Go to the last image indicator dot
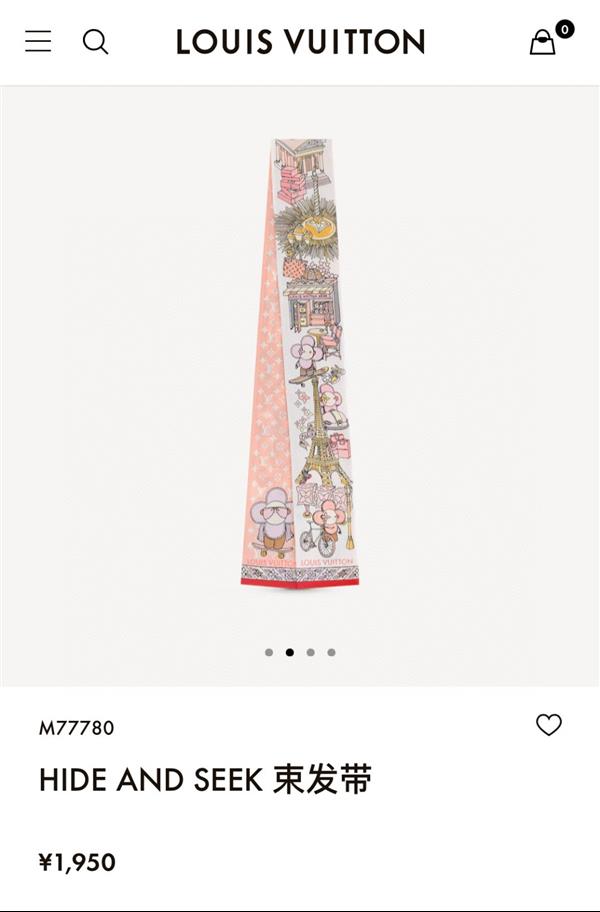This screenshot has width=600, height=912. [332, 652]
